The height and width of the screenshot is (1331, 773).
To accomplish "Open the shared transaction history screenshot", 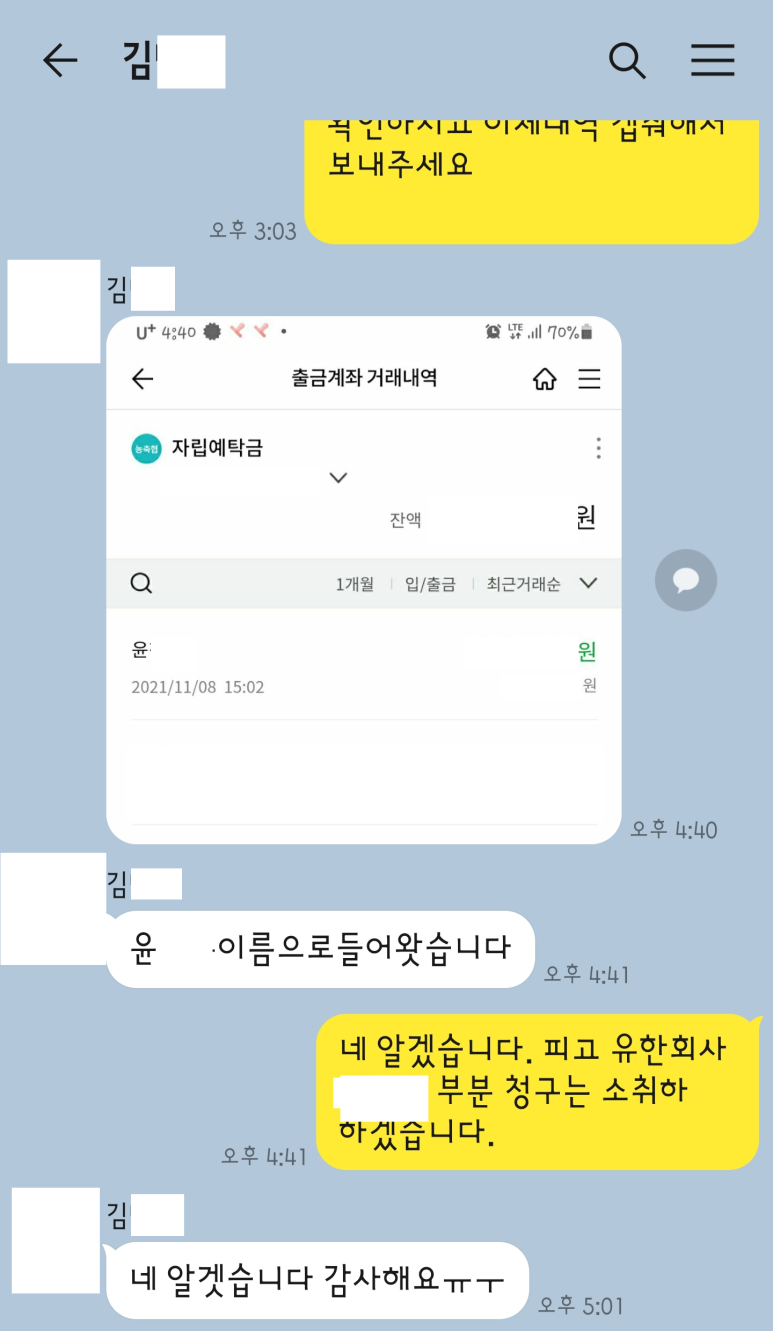I will [363, 580].
